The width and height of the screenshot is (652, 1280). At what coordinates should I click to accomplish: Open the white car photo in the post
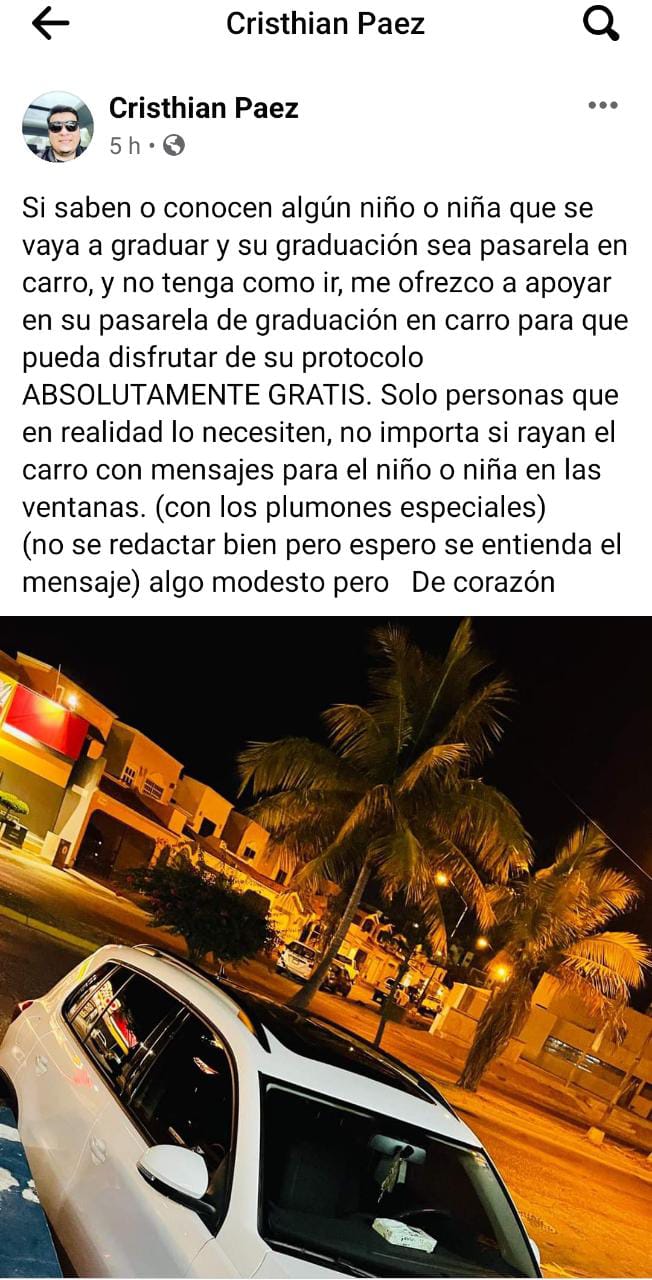point(326,947)
